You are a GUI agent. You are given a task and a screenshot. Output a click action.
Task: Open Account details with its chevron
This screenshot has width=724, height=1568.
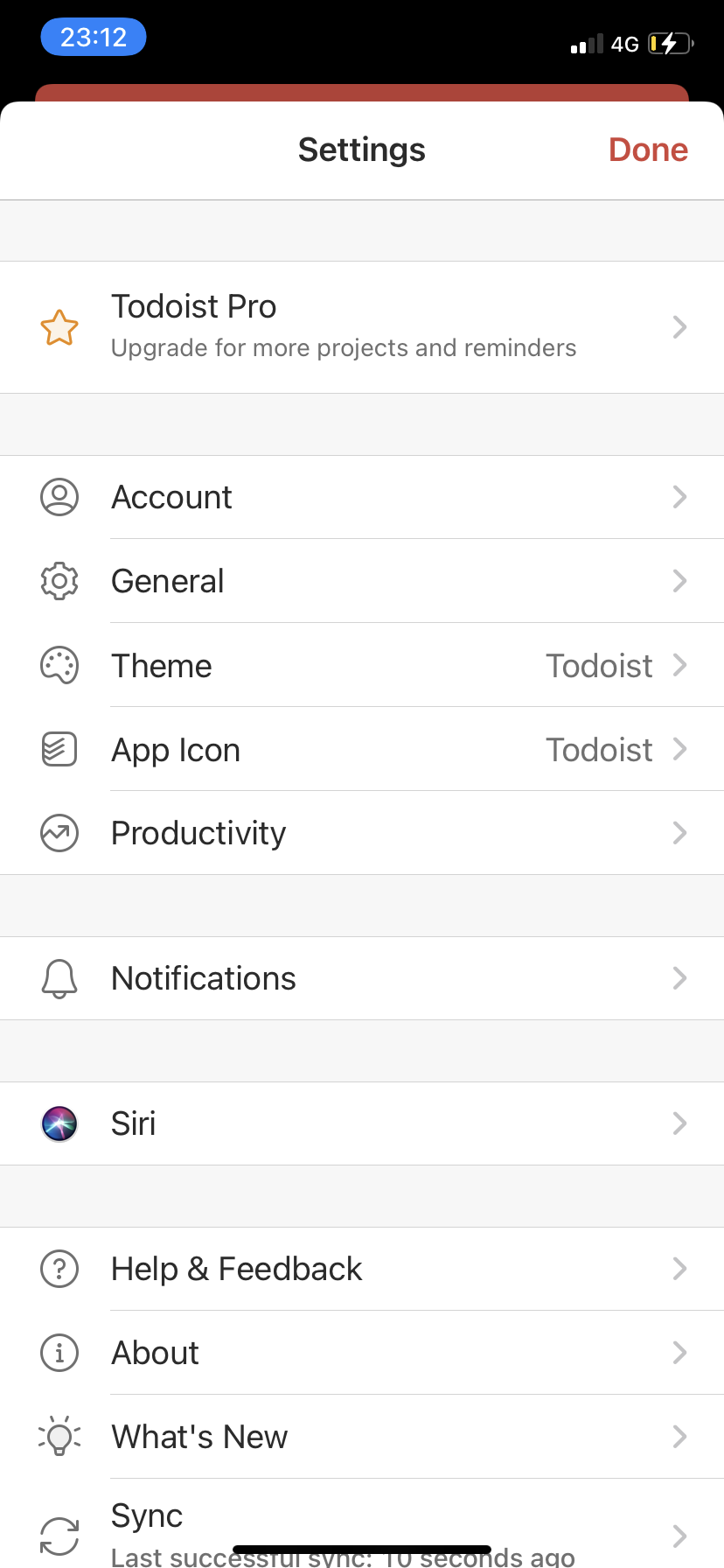click(x=680, y=496)
